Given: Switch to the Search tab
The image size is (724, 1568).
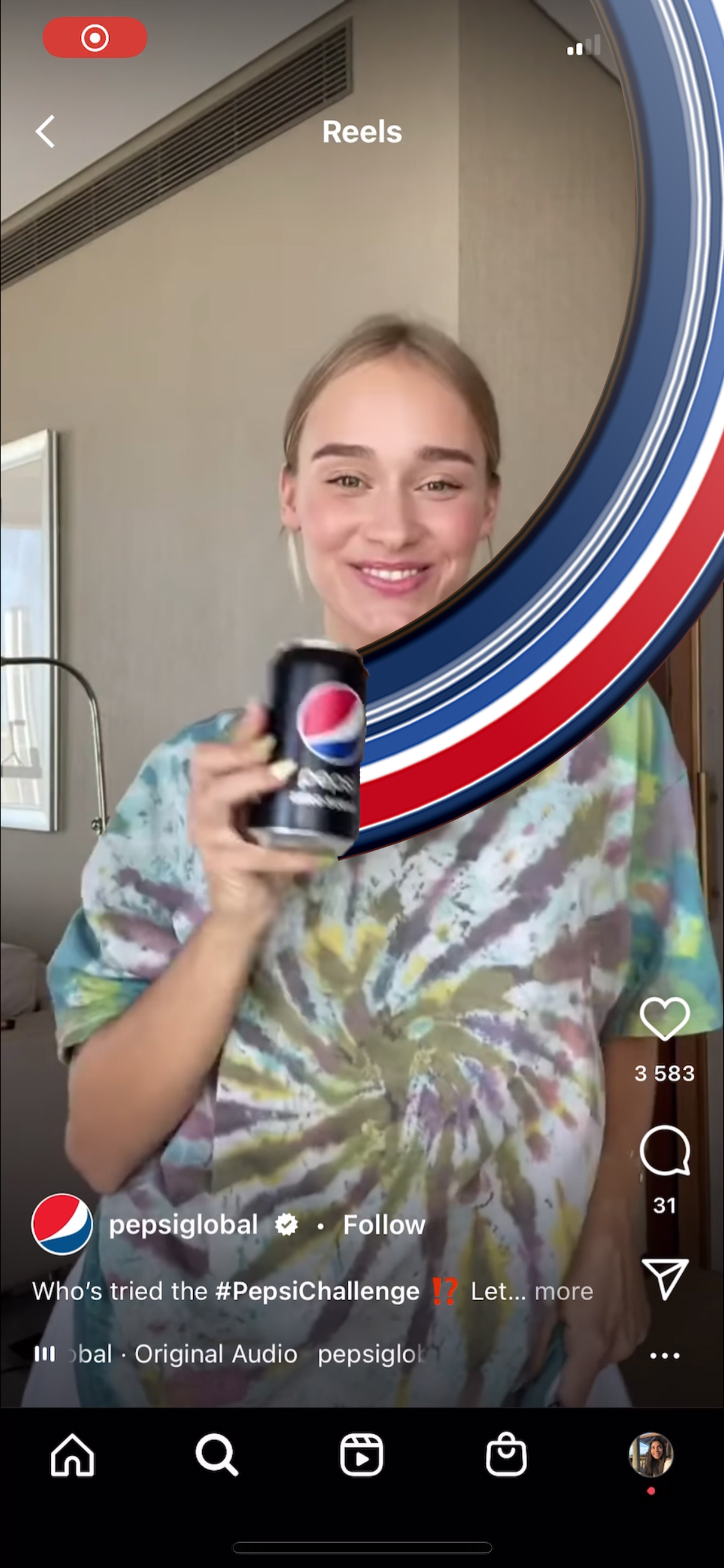Looking at the screenshot, I should pyautogui.click(x=217, y=1455).
